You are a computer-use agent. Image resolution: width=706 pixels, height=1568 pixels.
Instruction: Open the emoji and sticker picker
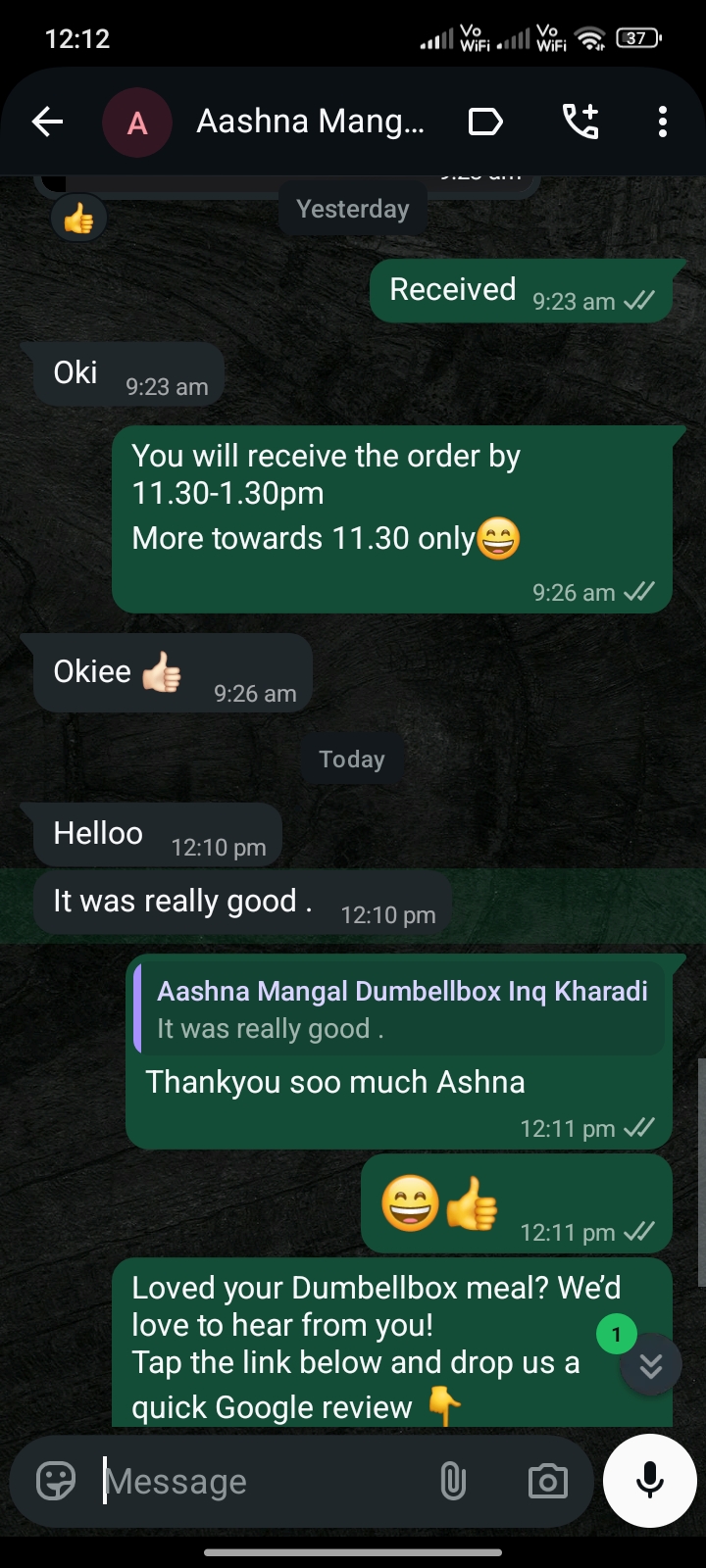56,1481
